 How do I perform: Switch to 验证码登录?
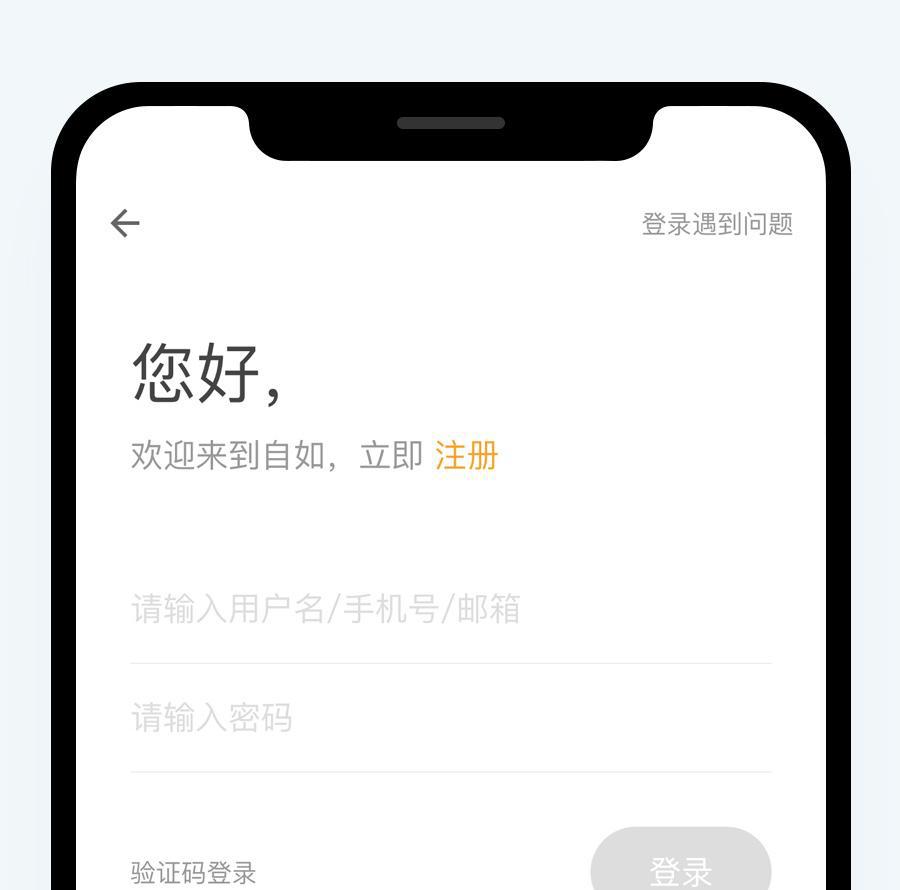pyautogui.click(x=194, y=872)
